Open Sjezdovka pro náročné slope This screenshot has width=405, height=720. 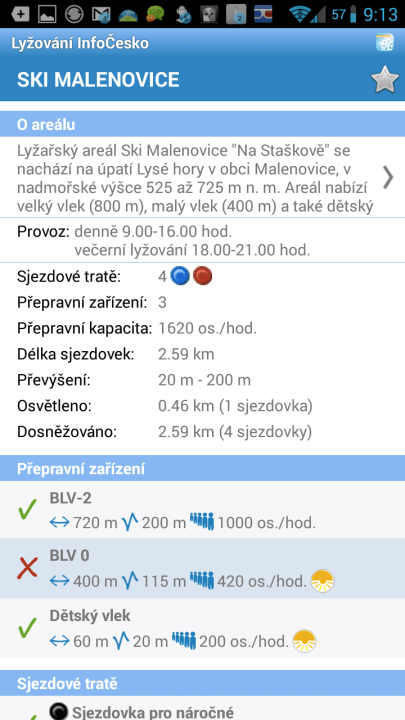tap(202, 708)
